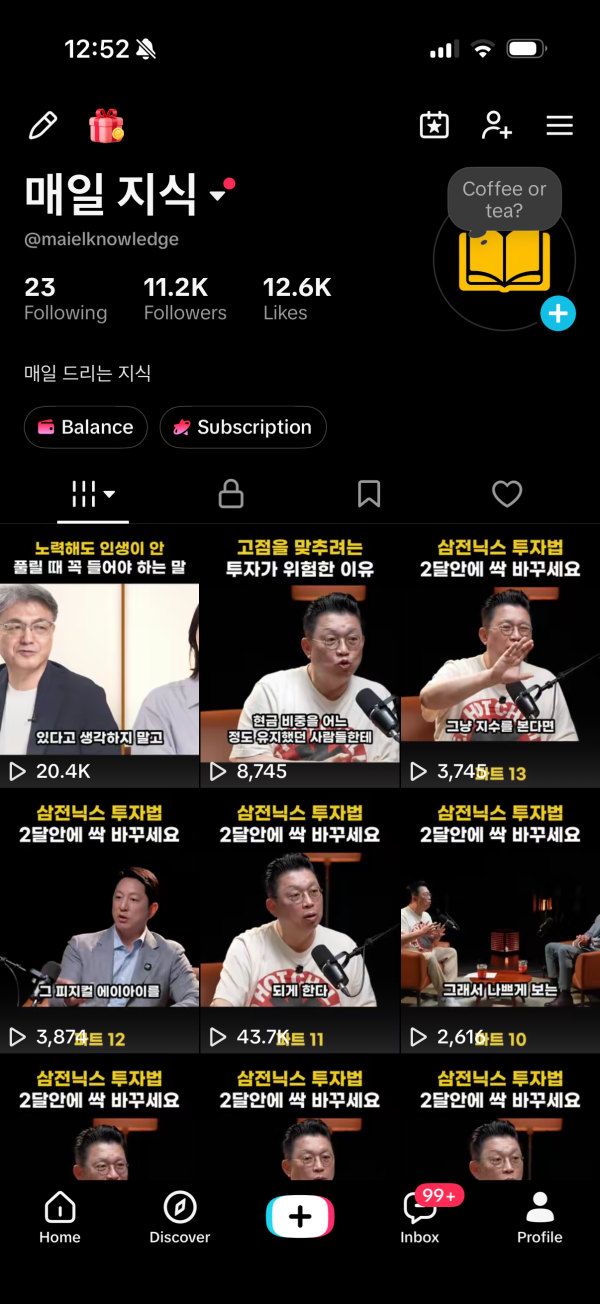
Task: View the Followers list
Action: click(x=185, y=299)
